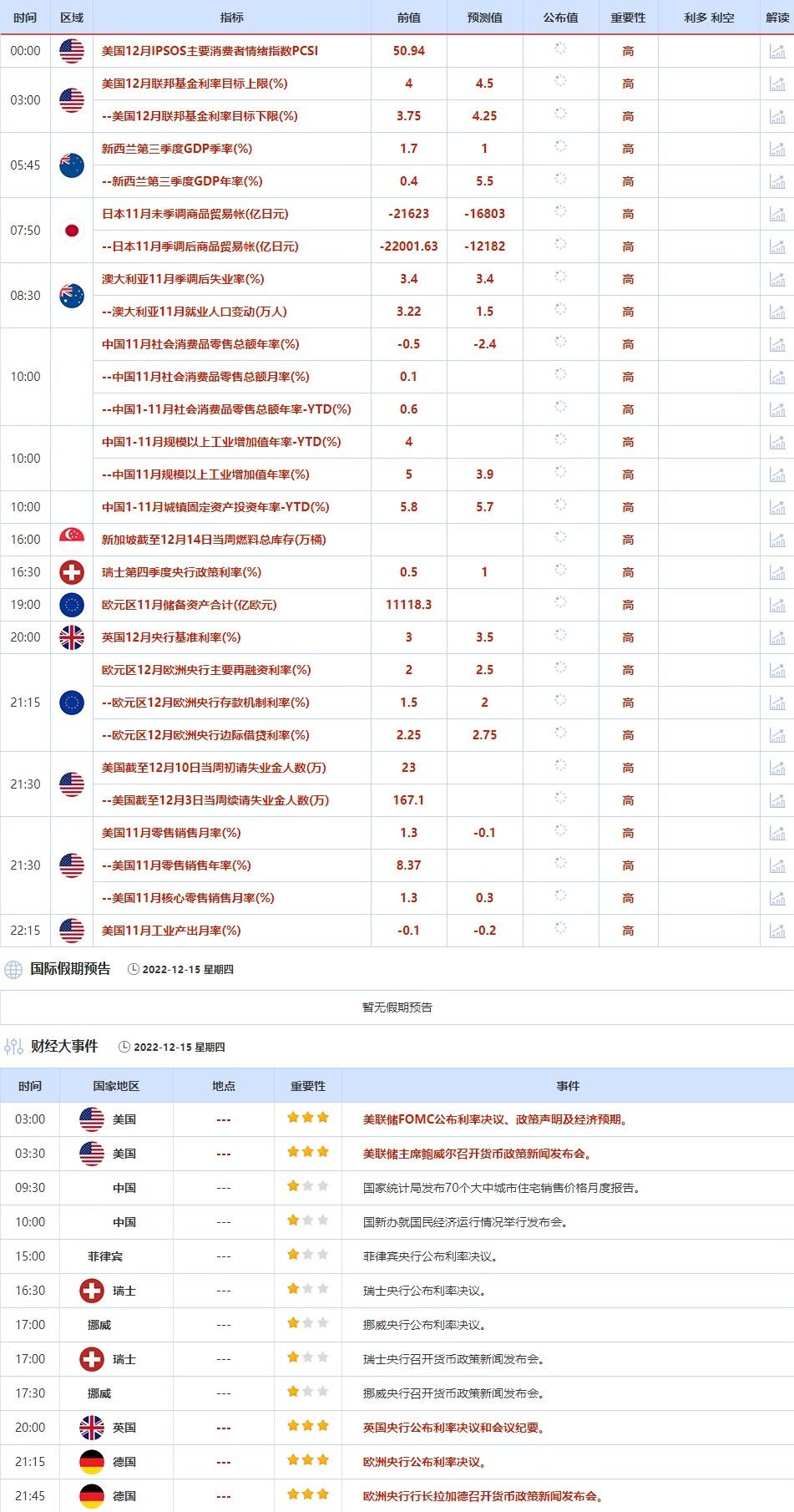The image size is (794, 1512).
Task: Open indicator 美国11月零售销售月率
Action: [171, 833]
